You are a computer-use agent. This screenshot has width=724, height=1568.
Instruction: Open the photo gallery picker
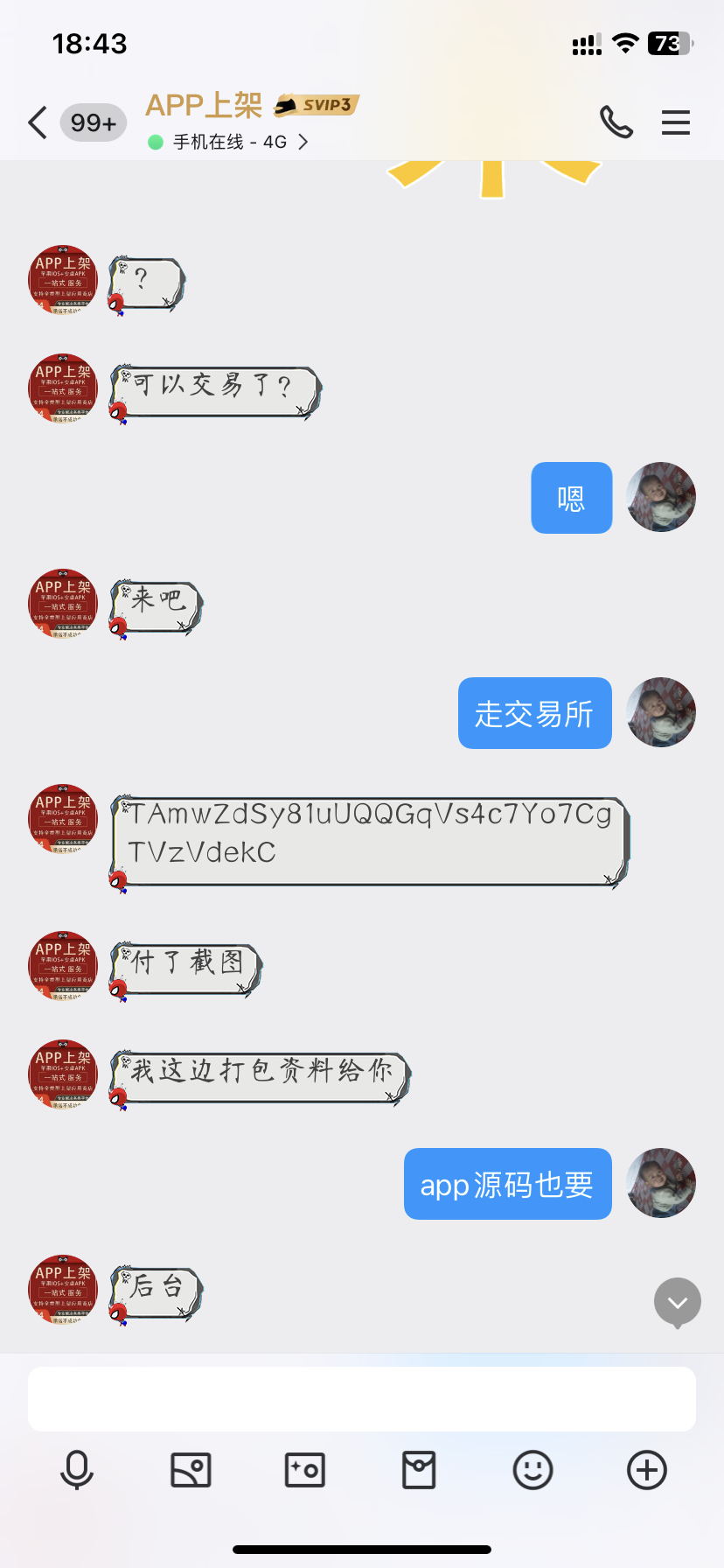click(x=191, y=1470)
